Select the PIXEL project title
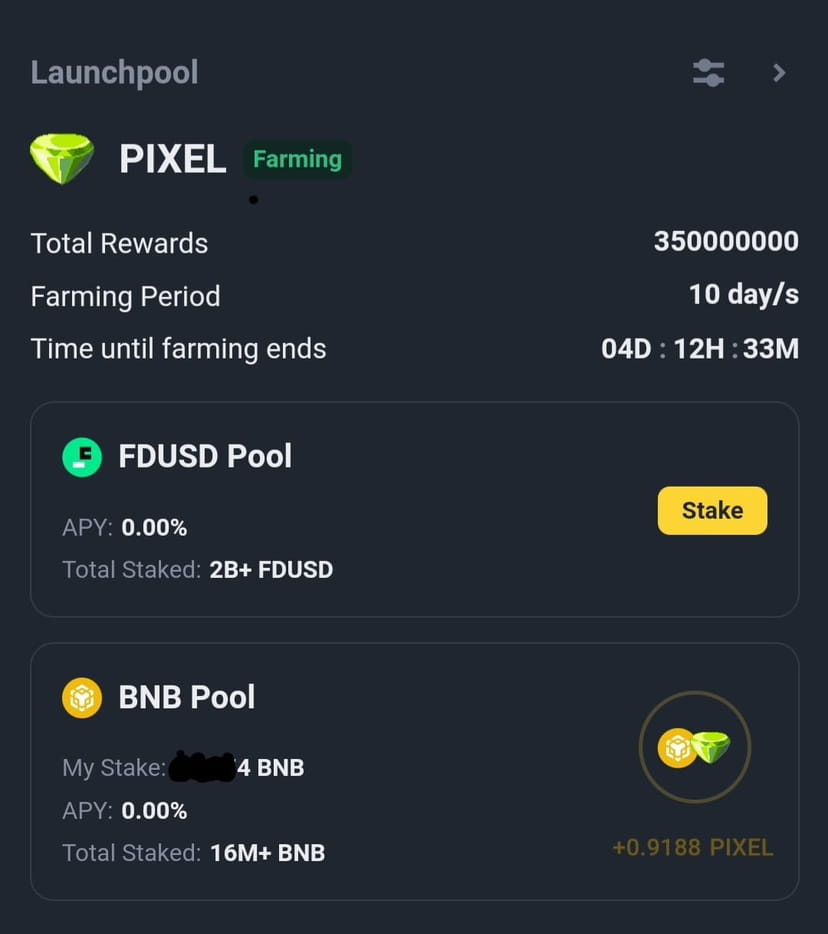The height and width of the screenshot is (934, 828). [x=172, y=158]
